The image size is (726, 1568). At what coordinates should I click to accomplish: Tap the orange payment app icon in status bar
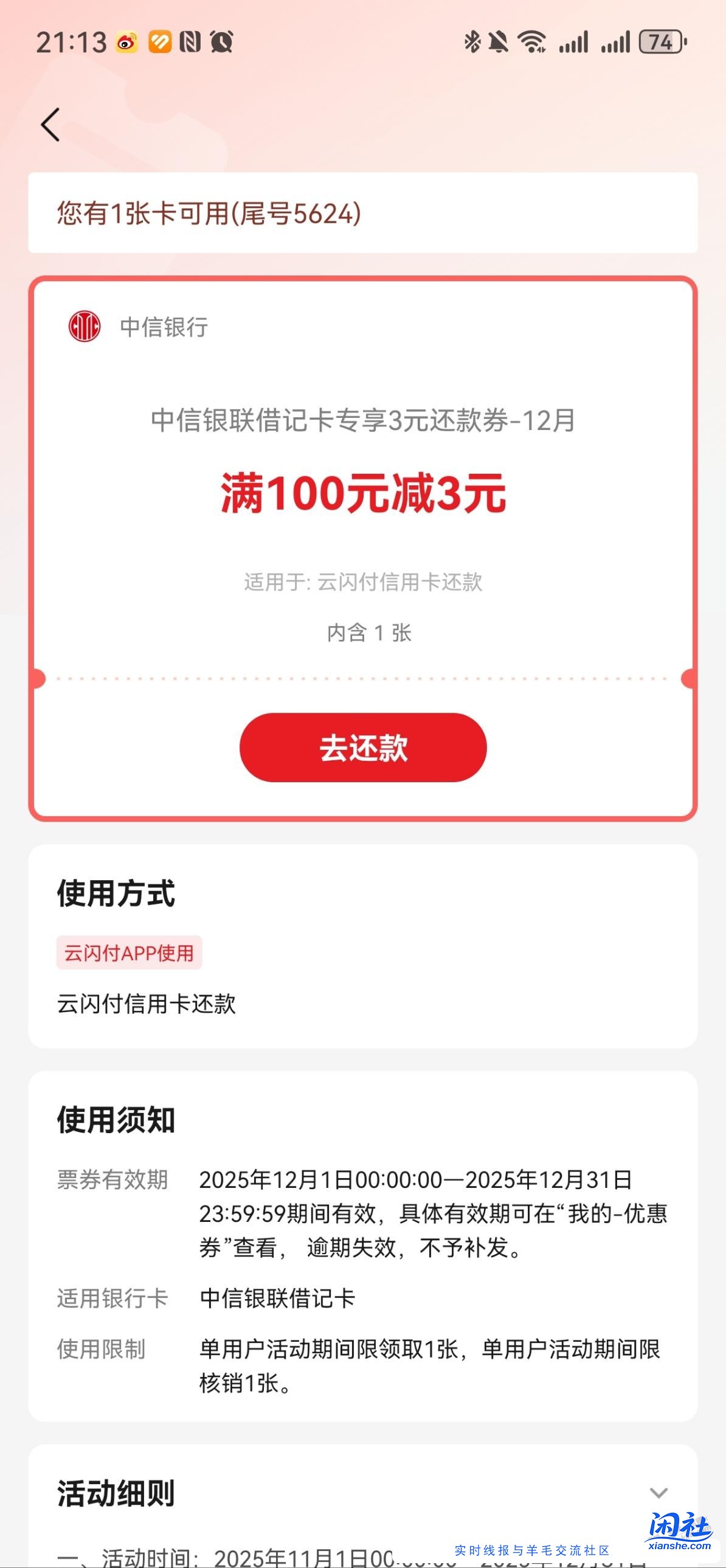click(159, 41)
